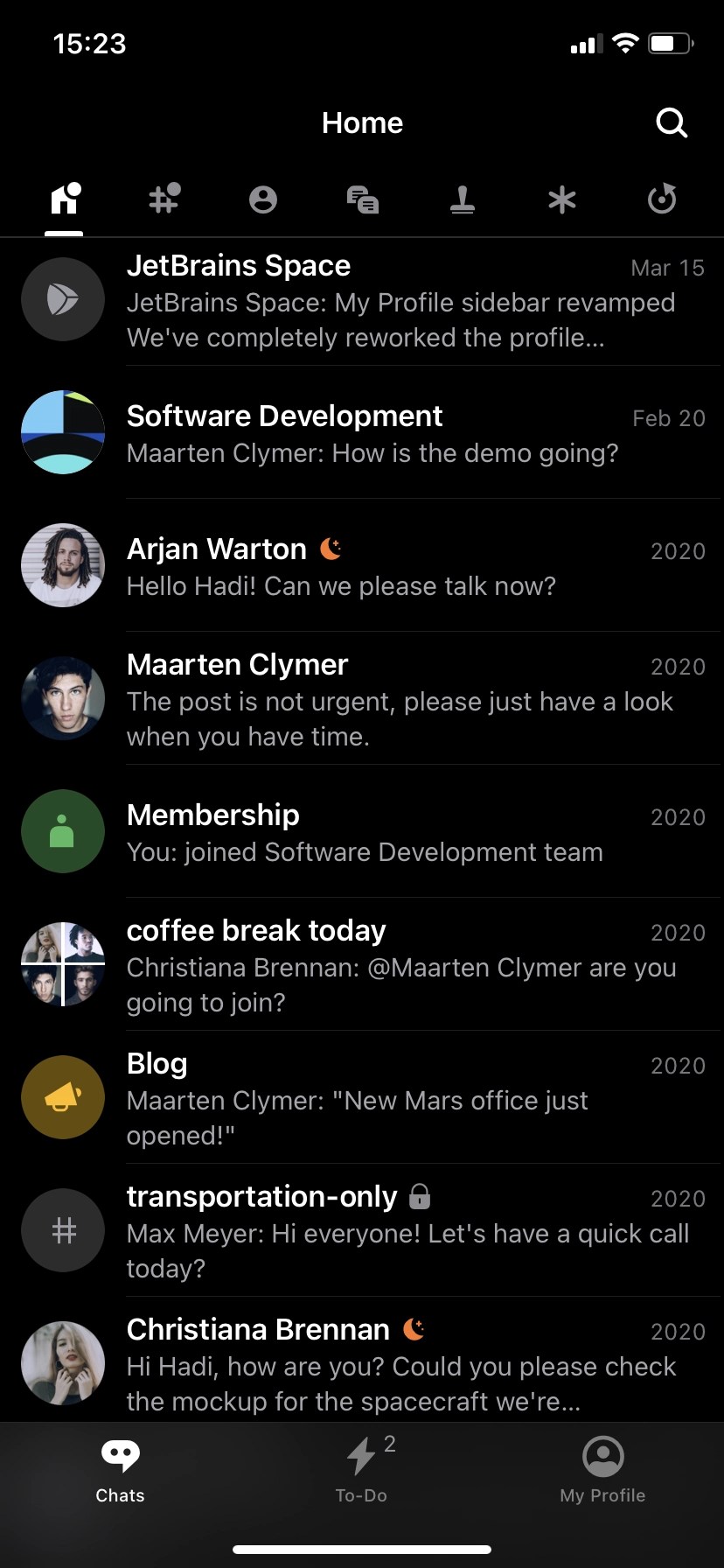Open the search icon
The image size is (724, 1568).
pos(672,123)
